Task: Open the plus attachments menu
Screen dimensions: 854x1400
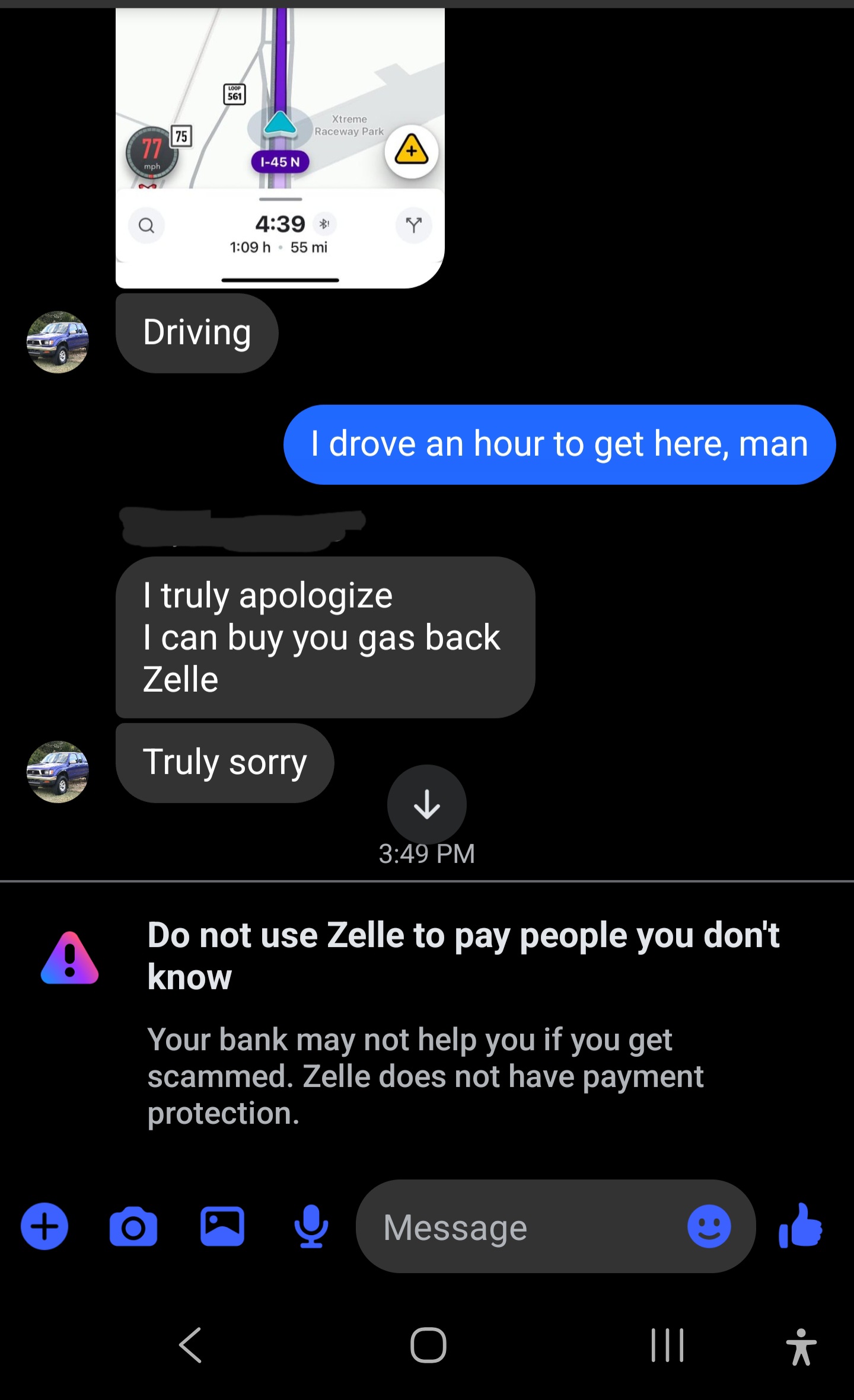Action: tap(44, 1226)
